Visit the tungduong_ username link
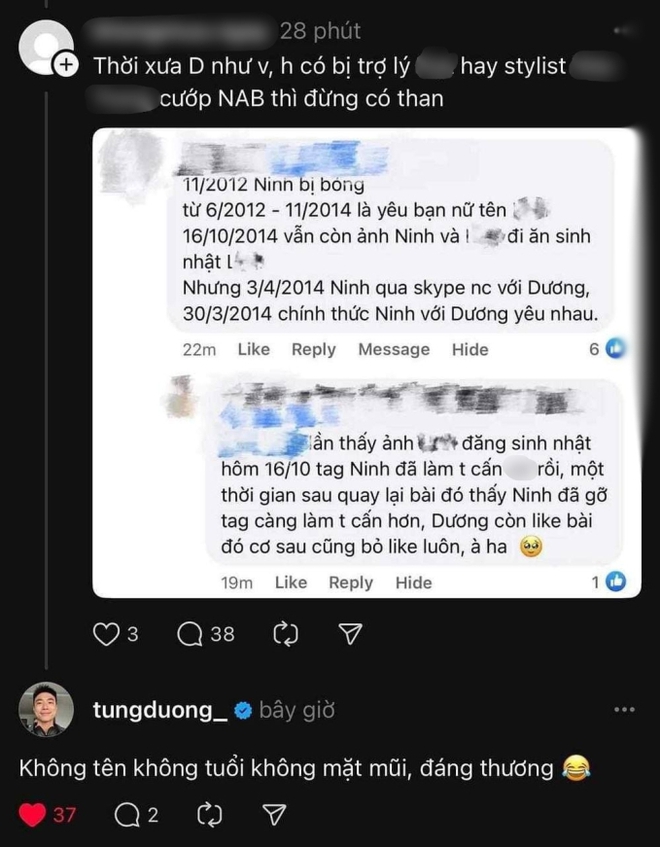This screenshot has width=660, height=847. click(x=158, y=711)
